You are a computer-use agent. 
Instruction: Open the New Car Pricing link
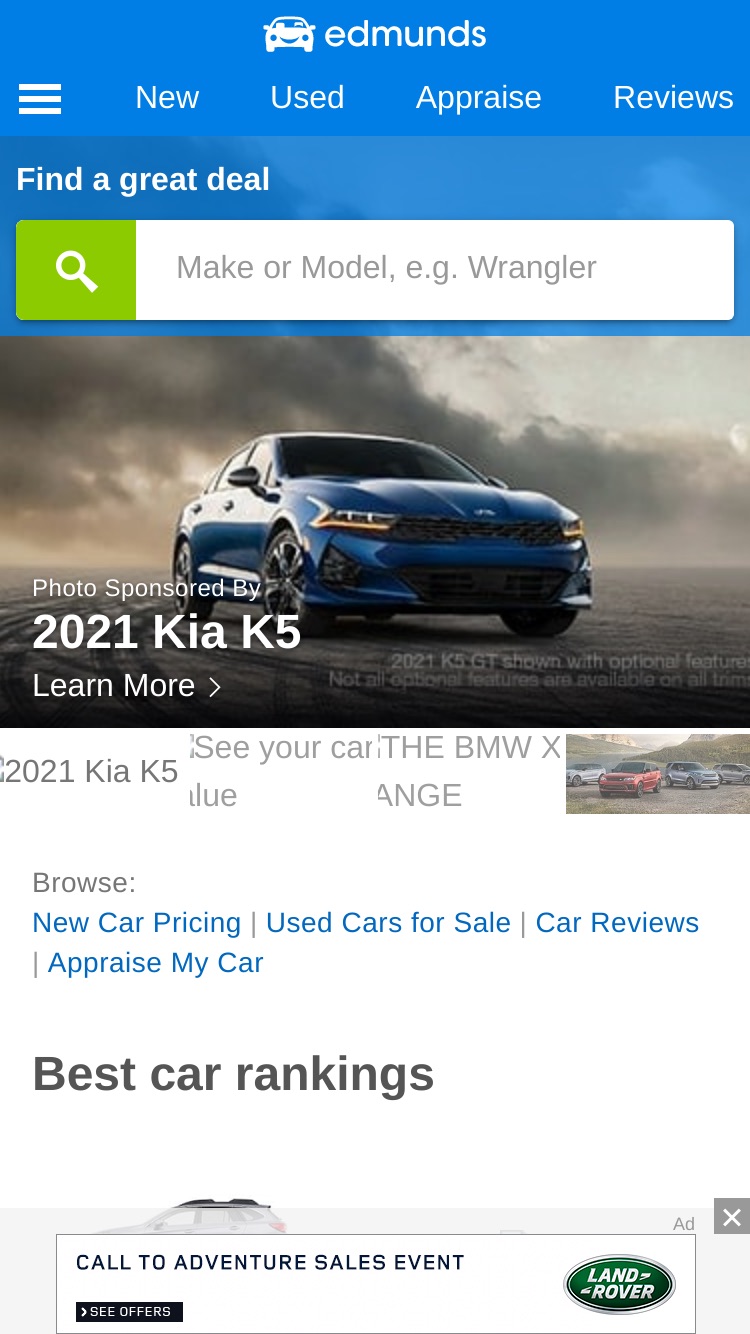coord(137,922)
